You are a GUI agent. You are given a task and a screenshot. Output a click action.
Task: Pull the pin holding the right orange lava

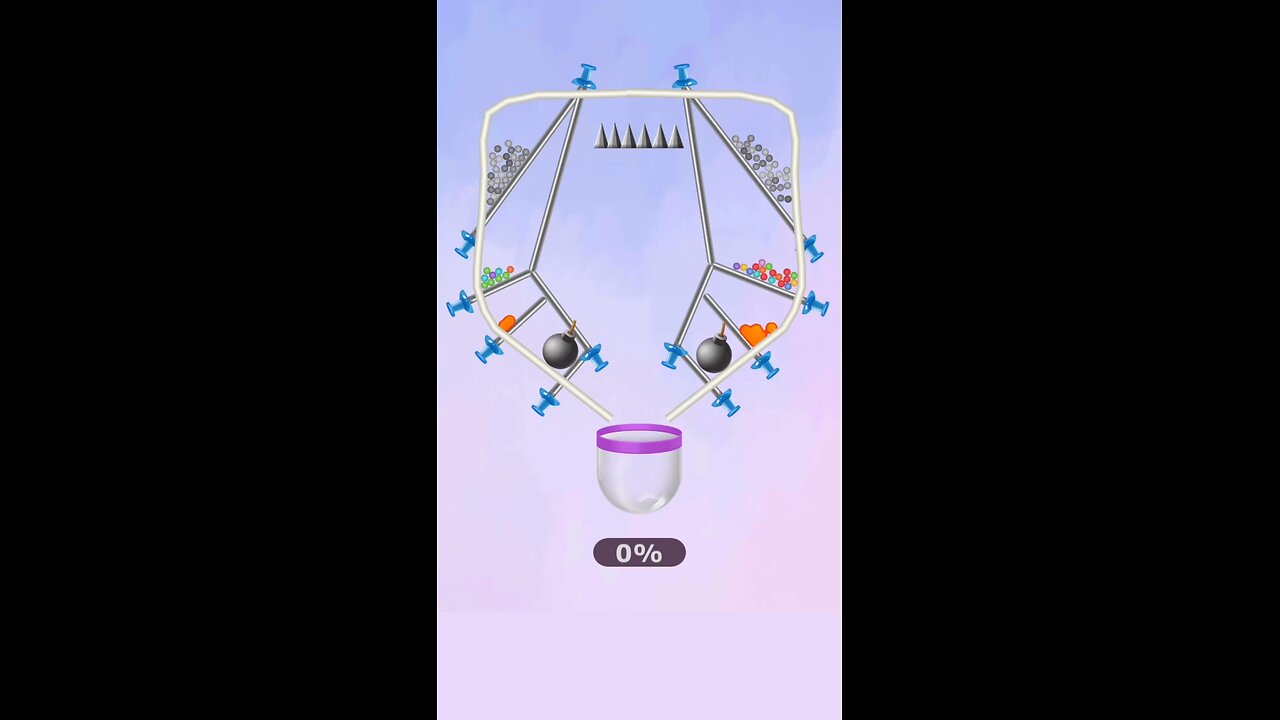click(x=765, y=364)
